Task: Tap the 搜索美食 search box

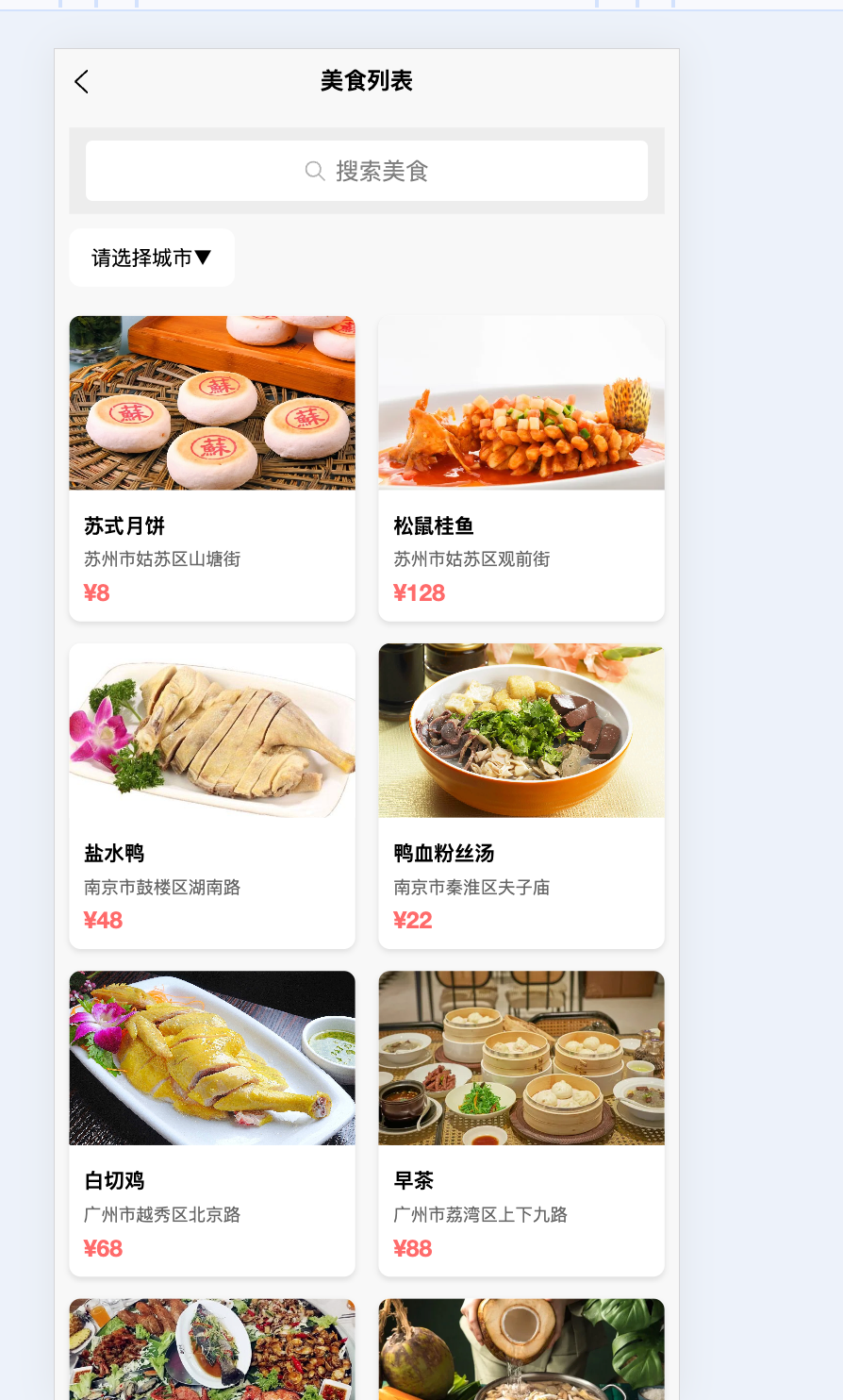Action: [367, 171]
